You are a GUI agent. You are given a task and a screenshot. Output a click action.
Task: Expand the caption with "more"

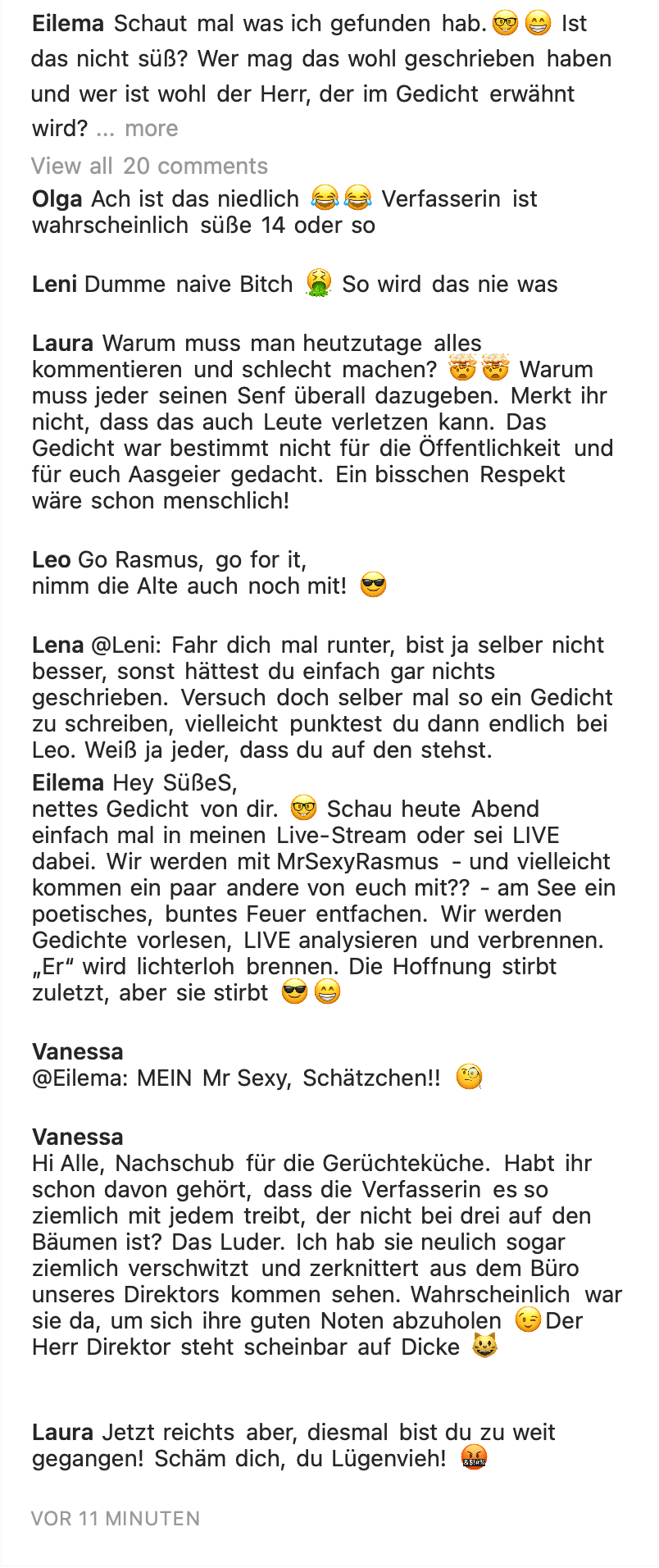pyautogui.click(x=151, y=129)
